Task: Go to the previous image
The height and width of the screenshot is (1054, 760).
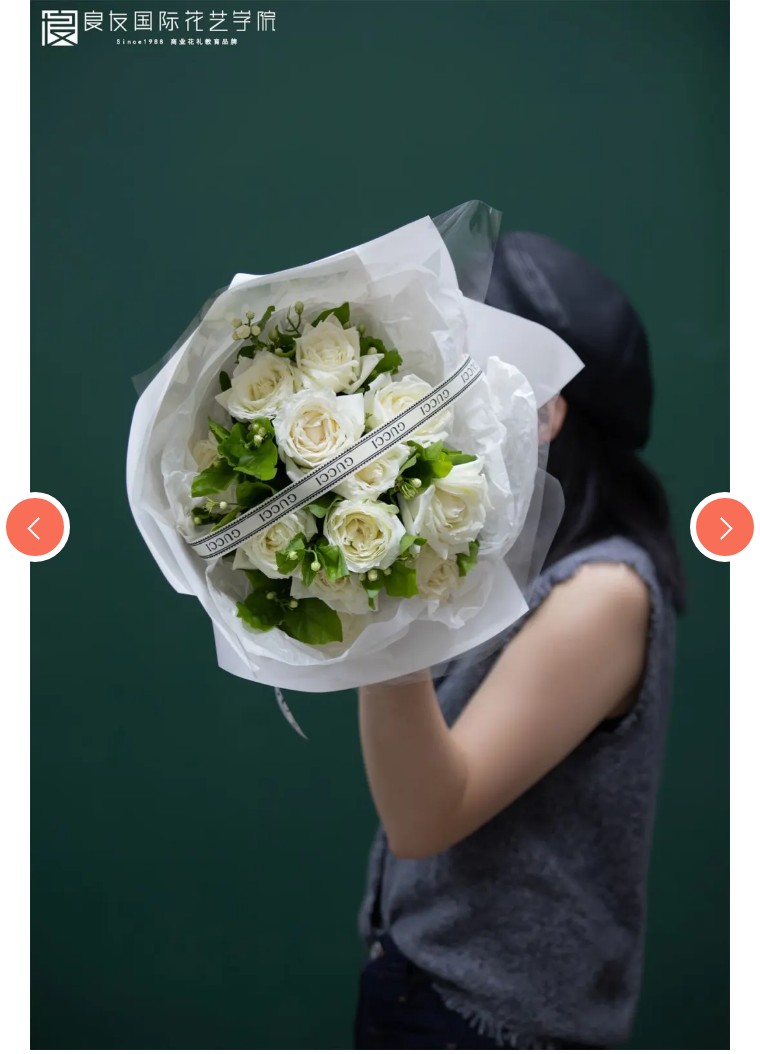Action: [35, 527]
